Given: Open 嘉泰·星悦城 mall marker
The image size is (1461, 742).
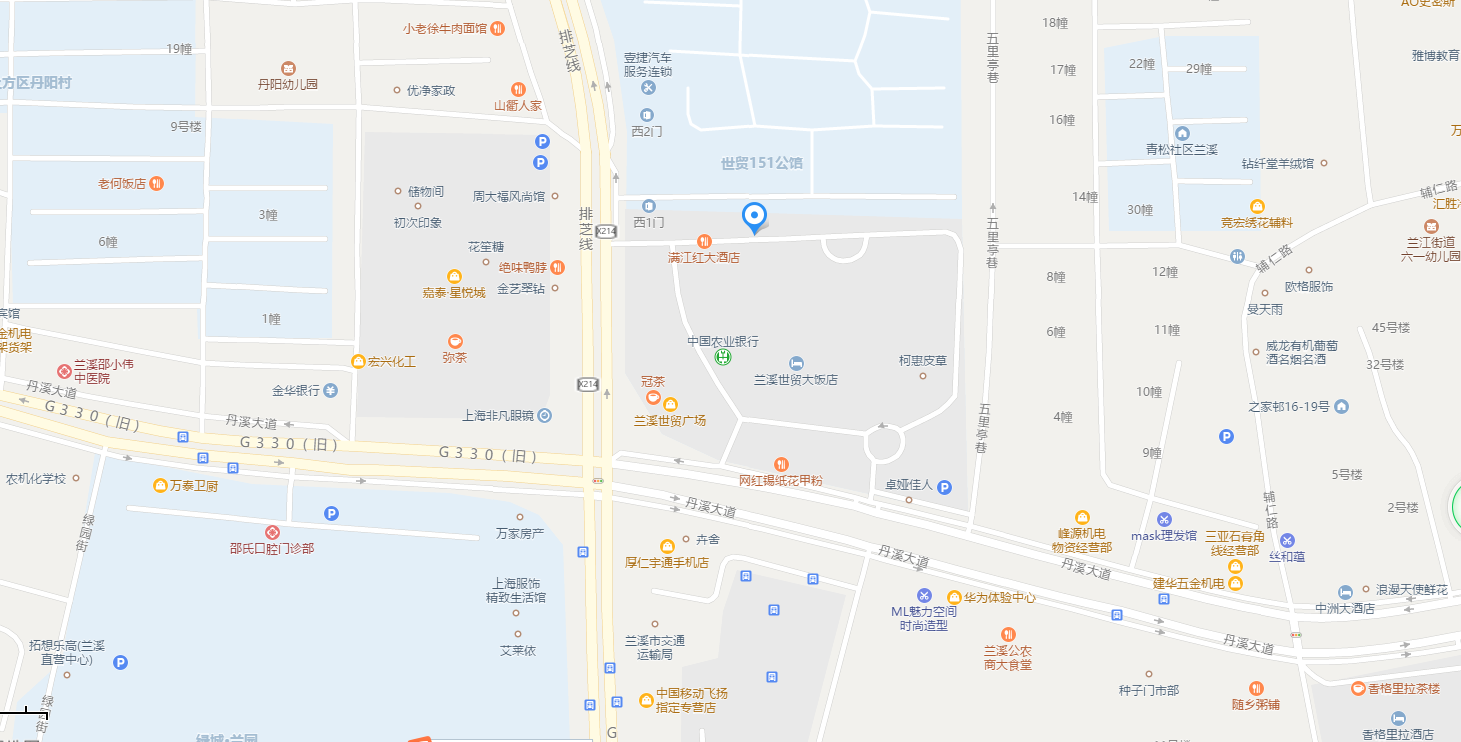Looking at the screenshot, I should [x=454, y=277].
